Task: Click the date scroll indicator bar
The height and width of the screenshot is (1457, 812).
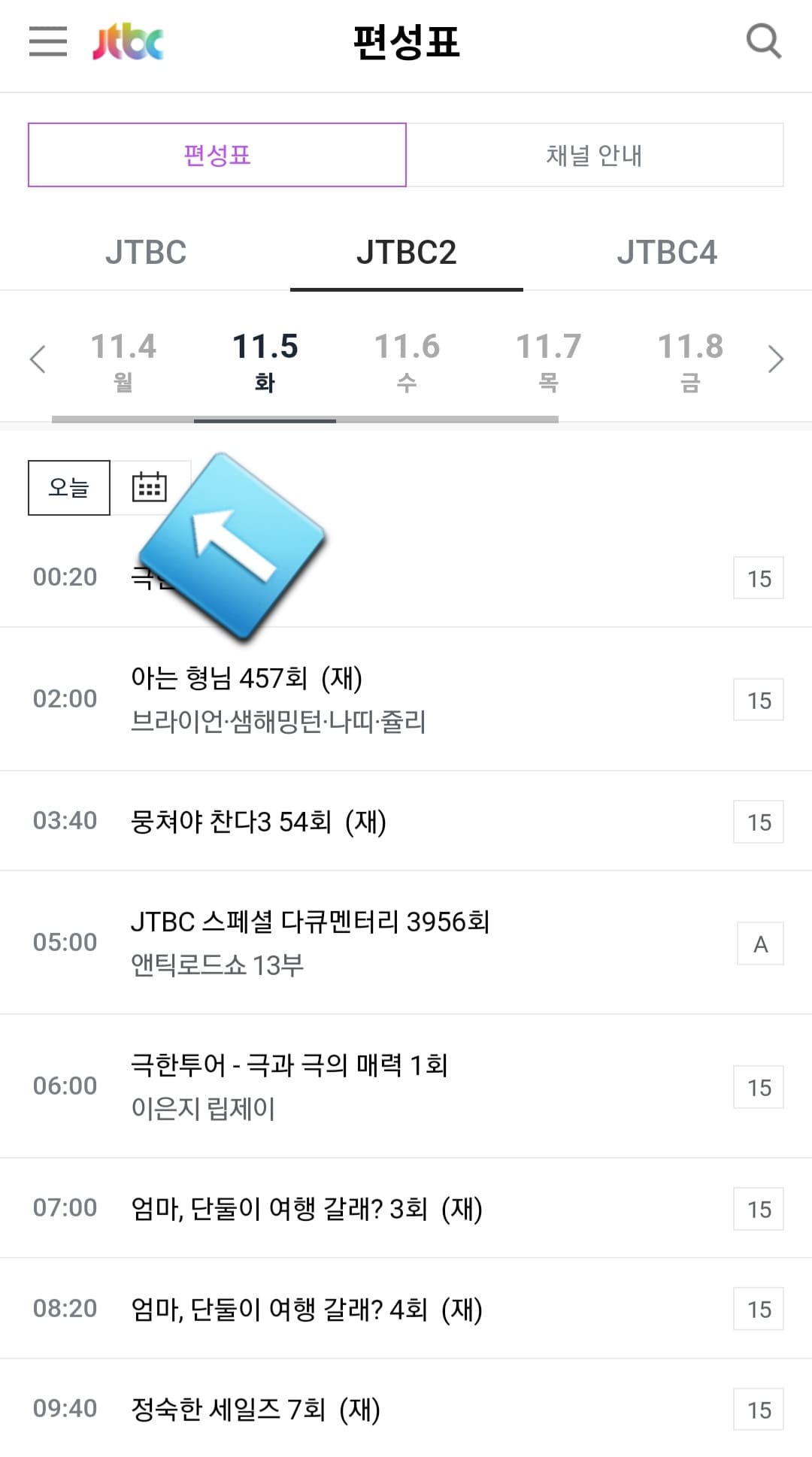Action: [x=304, y=420]
